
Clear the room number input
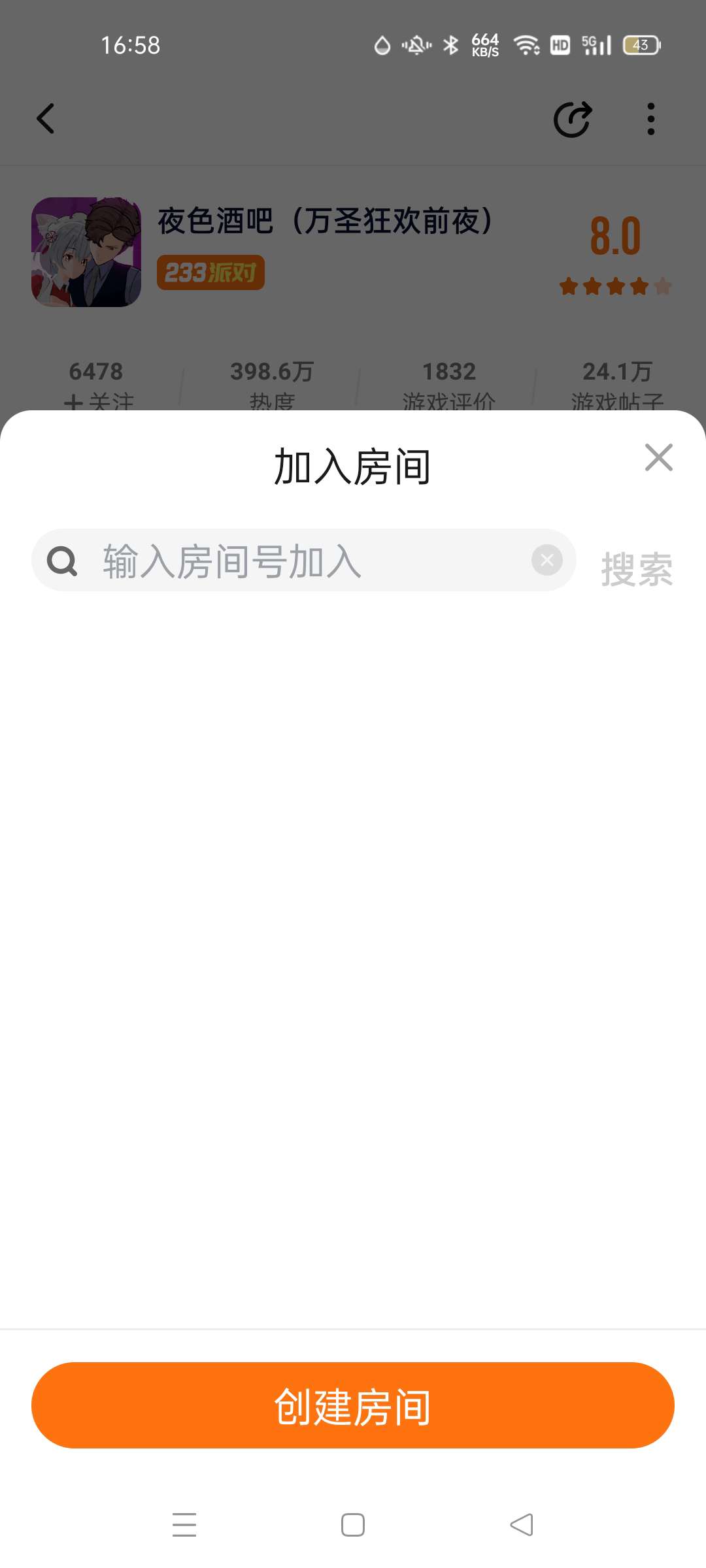[547, 561]
